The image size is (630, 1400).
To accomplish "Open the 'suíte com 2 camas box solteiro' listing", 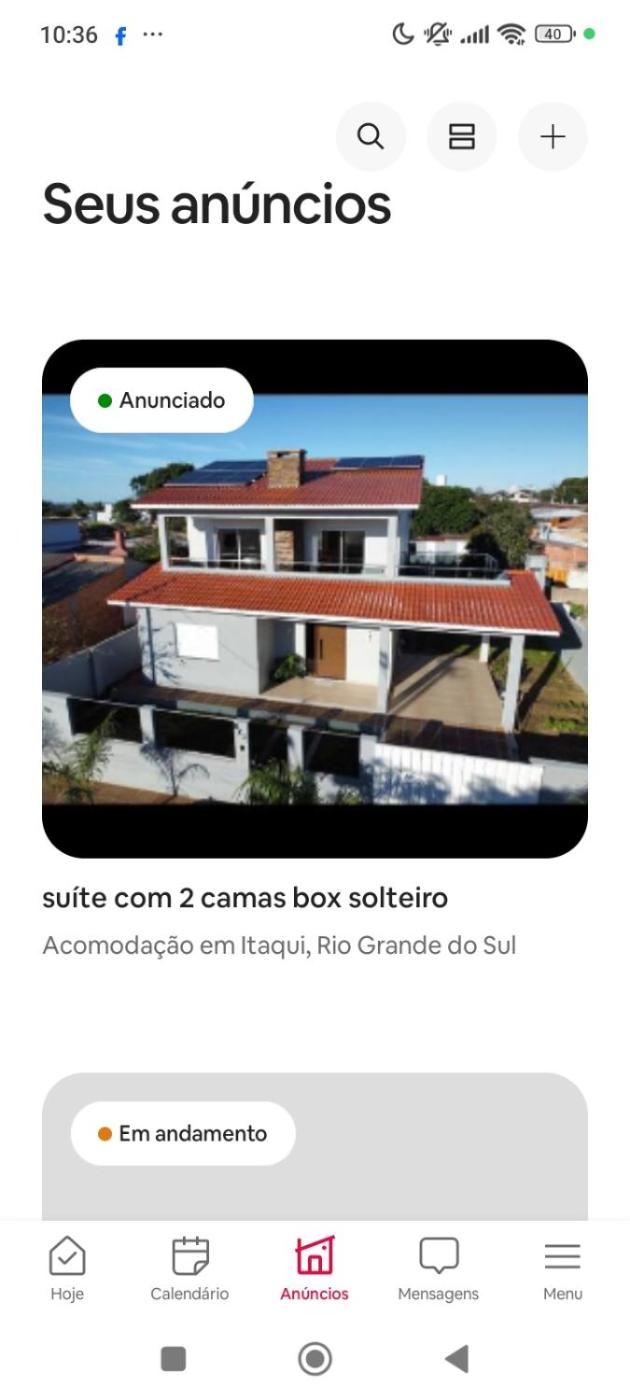I will pos(314,598).
